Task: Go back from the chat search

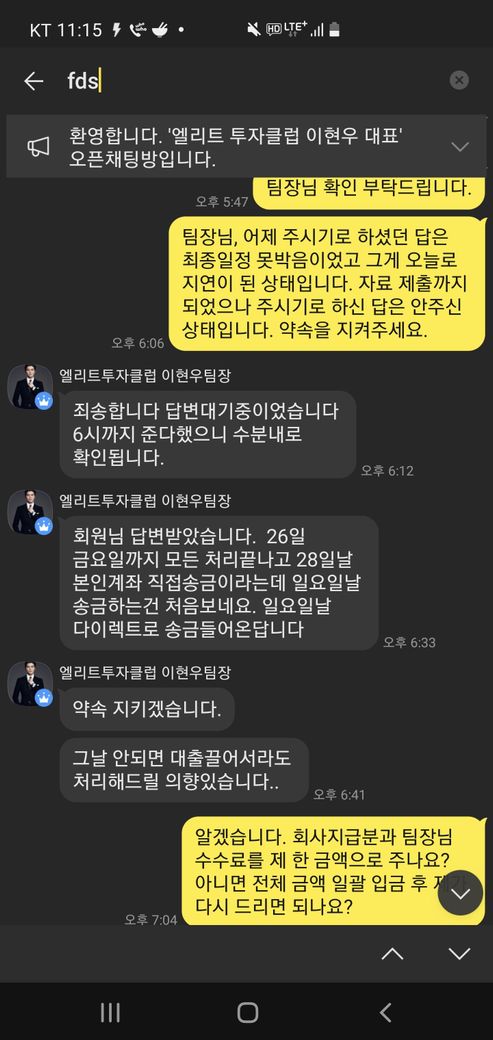Action: click(33, 81)
